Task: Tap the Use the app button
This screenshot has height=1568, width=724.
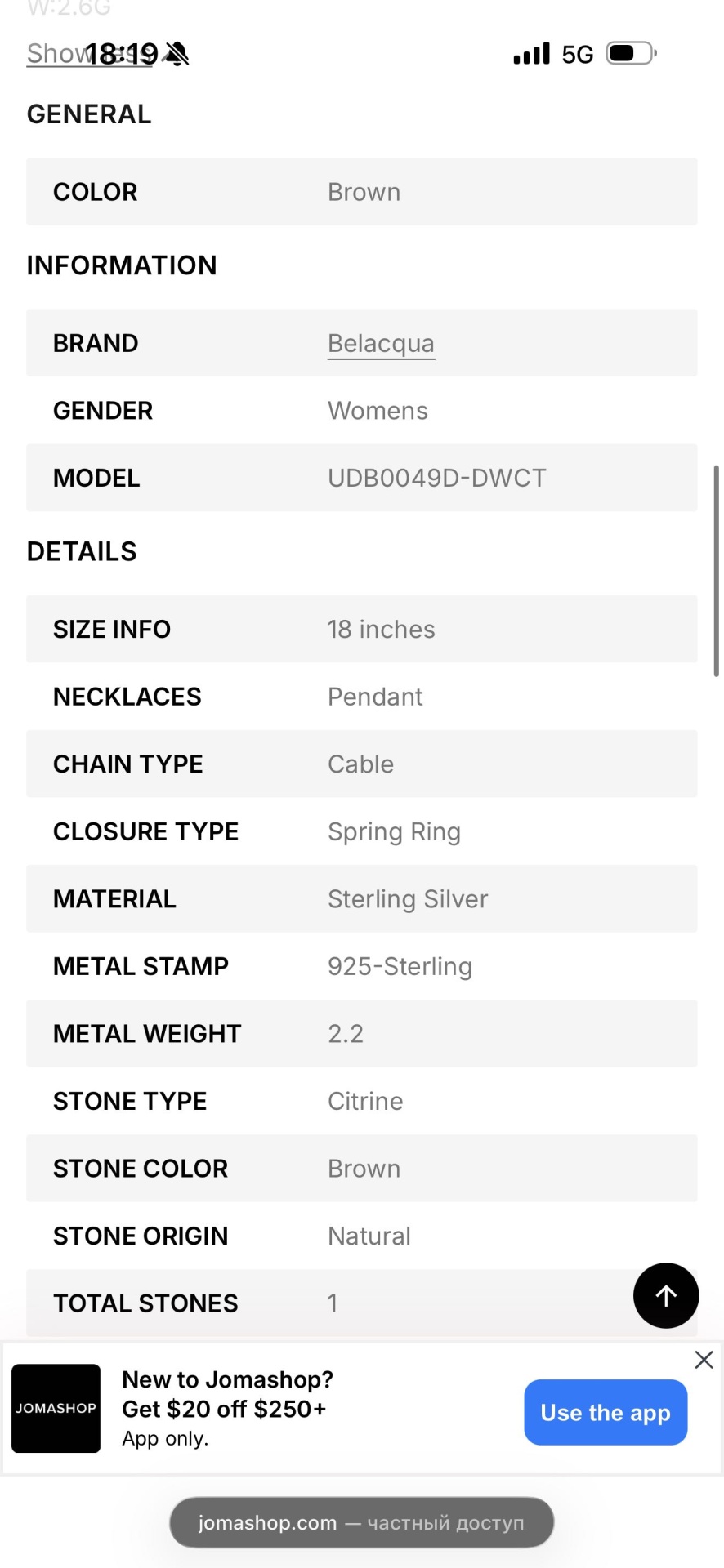Action: pos(606,1412)
